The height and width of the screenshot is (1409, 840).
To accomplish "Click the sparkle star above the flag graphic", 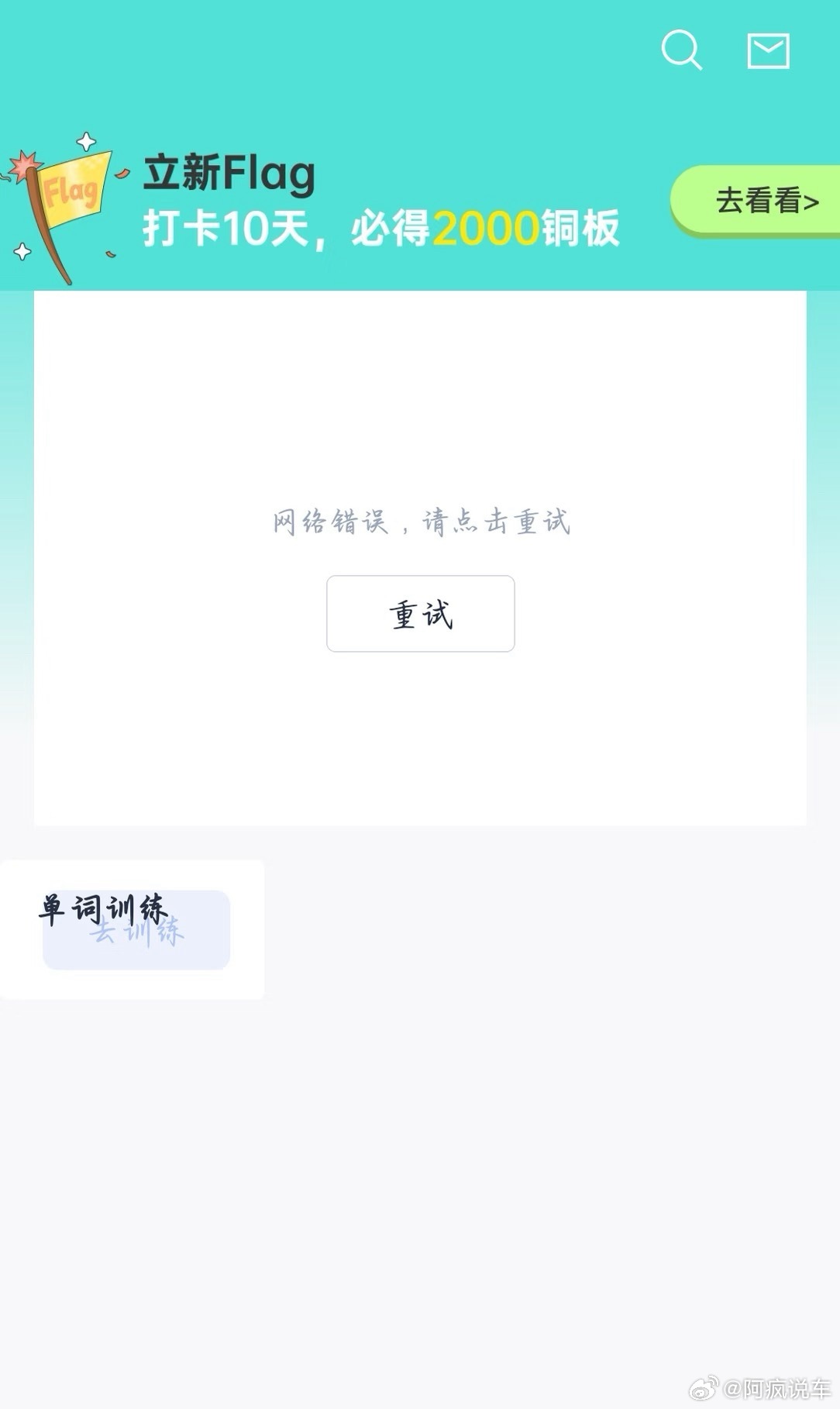I will pyautogui.click(x=85, y=142).
